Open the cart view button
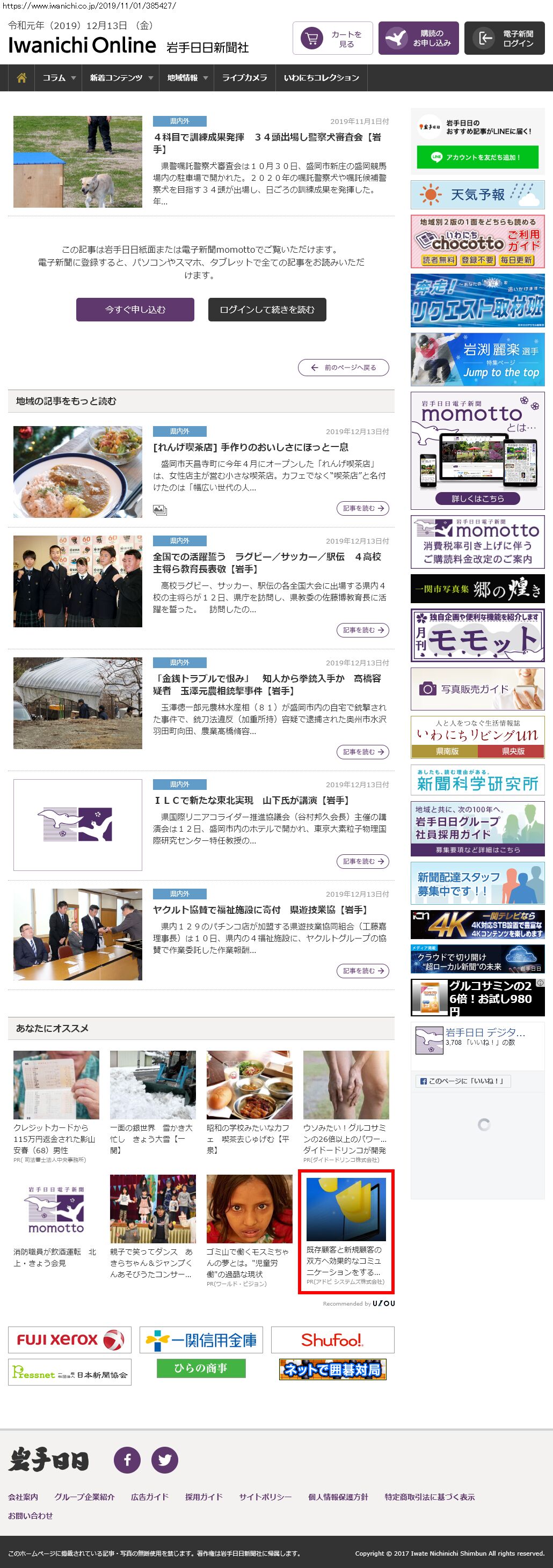Viewport: 553px width, 1568px height. coord(332,38)
